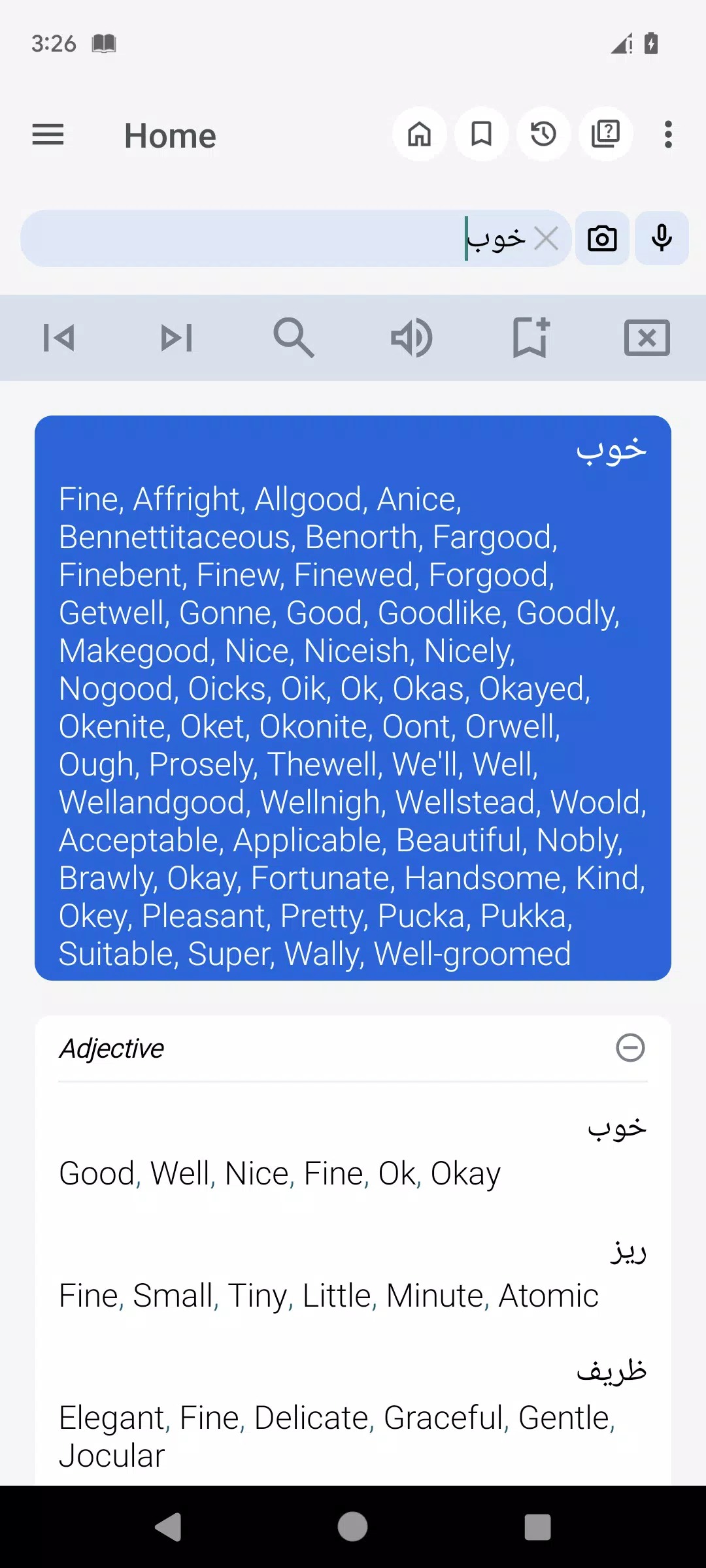View search history
This screenshot has height=1568, width=706.
click(543, 135)
